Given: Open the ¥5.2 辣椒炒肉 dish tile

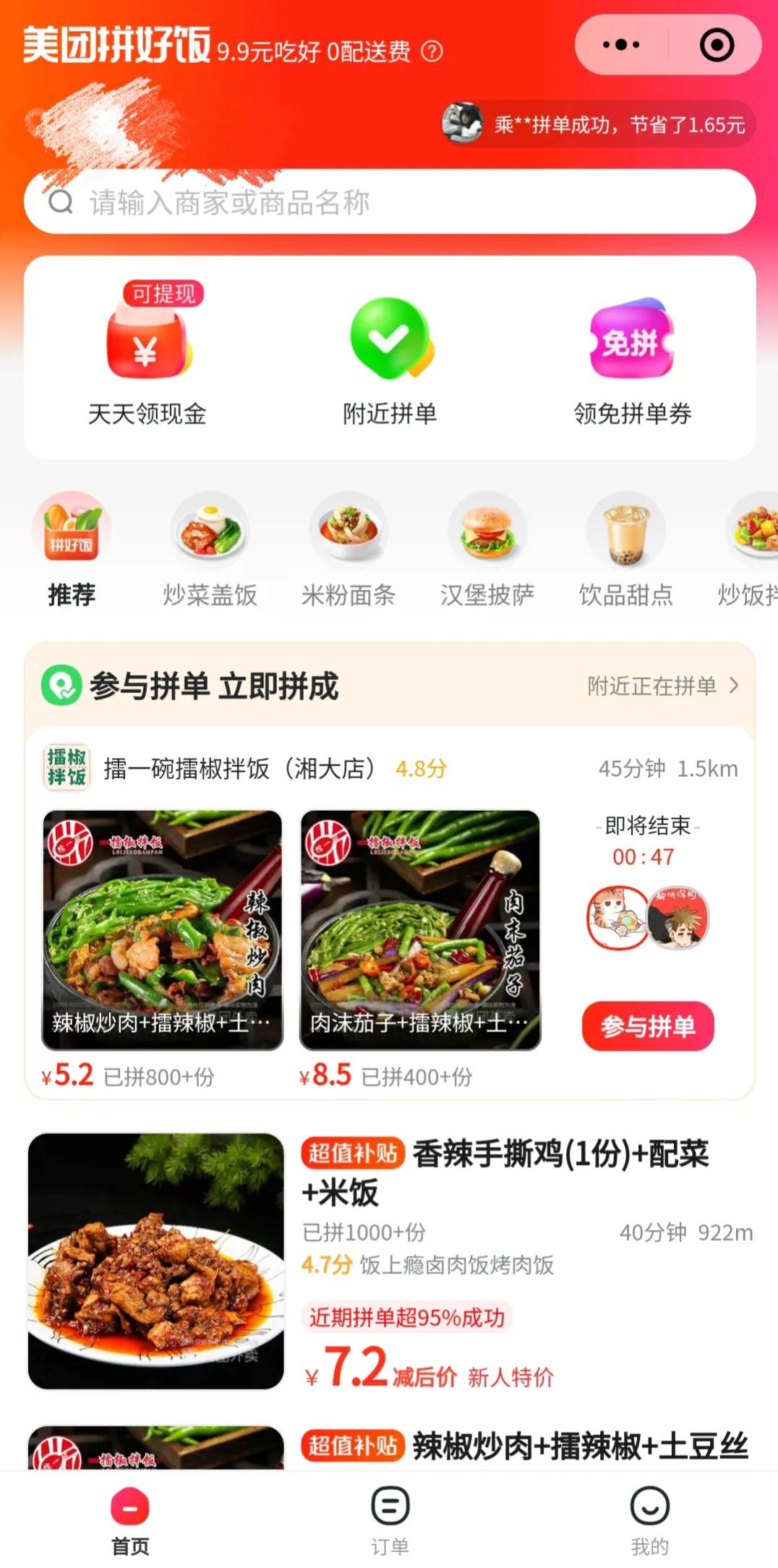Looking at the screenshot, I should [x=162, y=930].
